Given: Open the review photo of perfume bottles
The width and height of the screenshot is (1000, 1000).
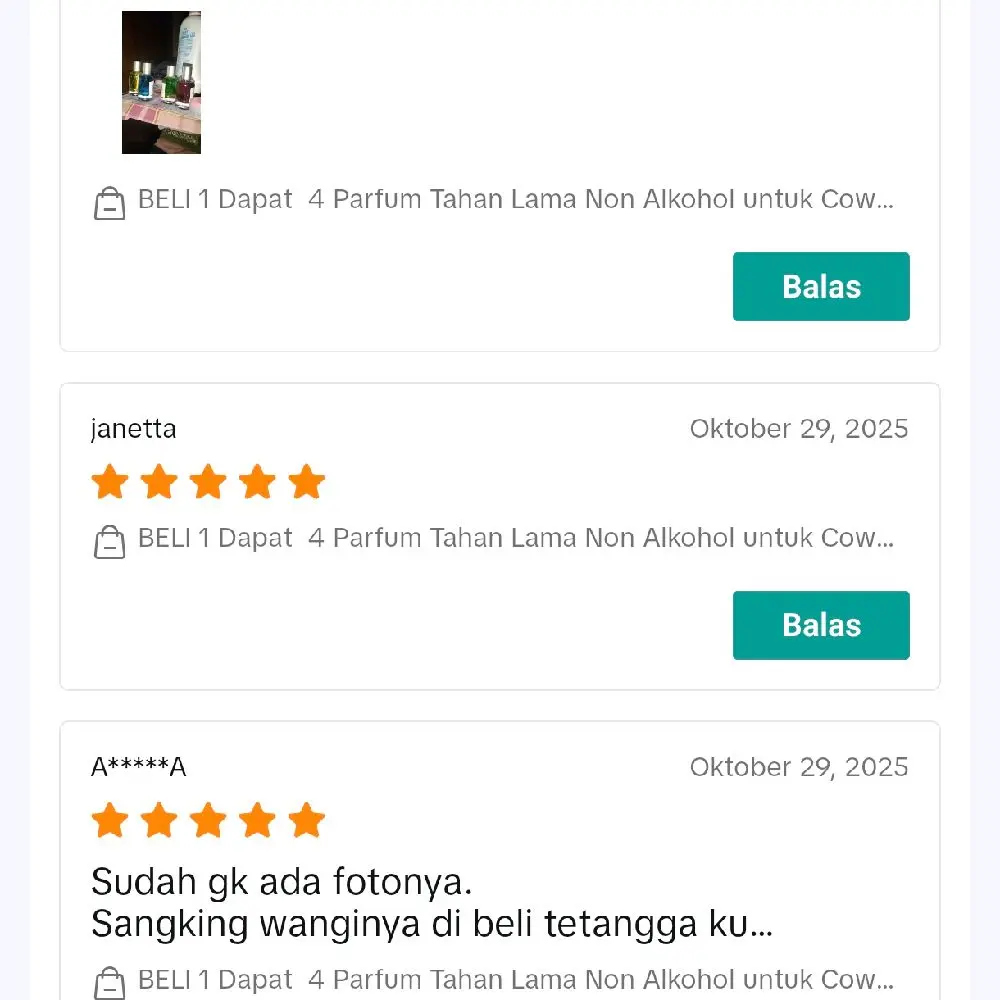Looking at the screenshot, I should pyautogui.click(x=161, y=82).
